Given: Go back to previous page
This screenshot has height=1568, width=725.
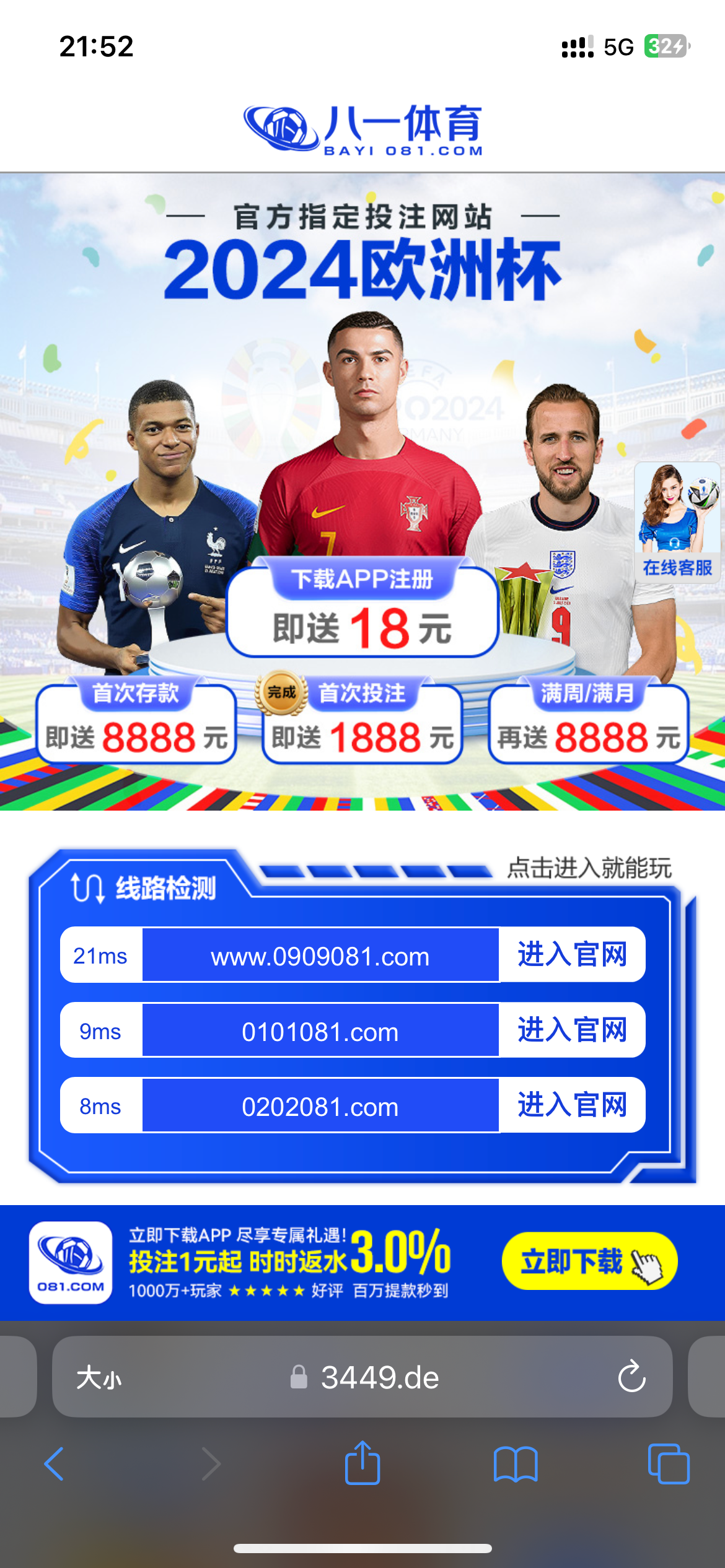Looking at the screenshot, I should coord(55,1465).
